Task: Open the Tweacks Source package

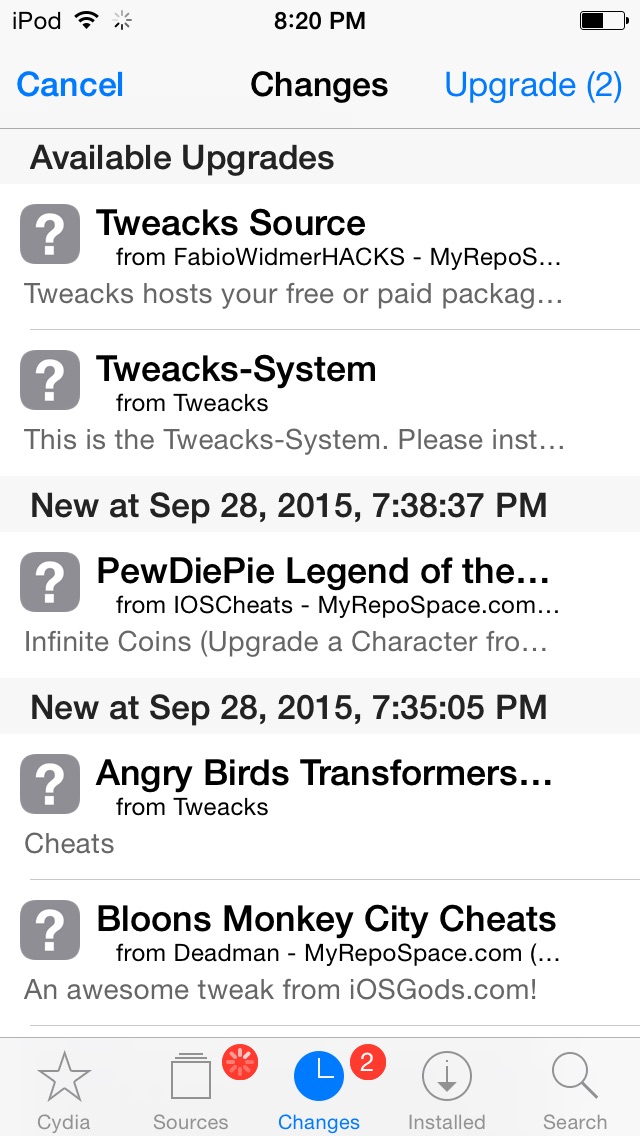Action: pyautogui.click(x=320, y=257)
